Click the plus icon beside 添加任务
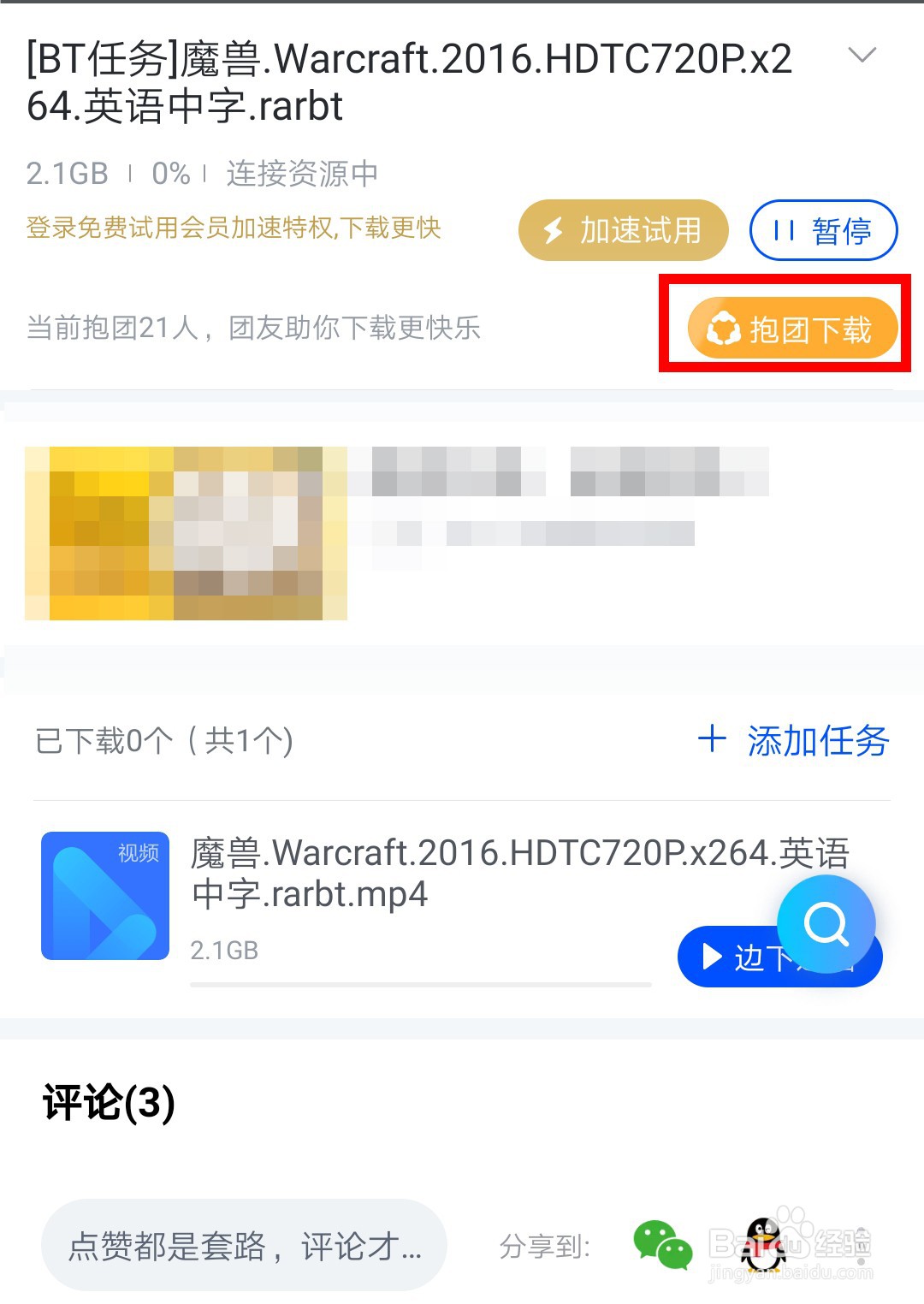 coord(713,739)
